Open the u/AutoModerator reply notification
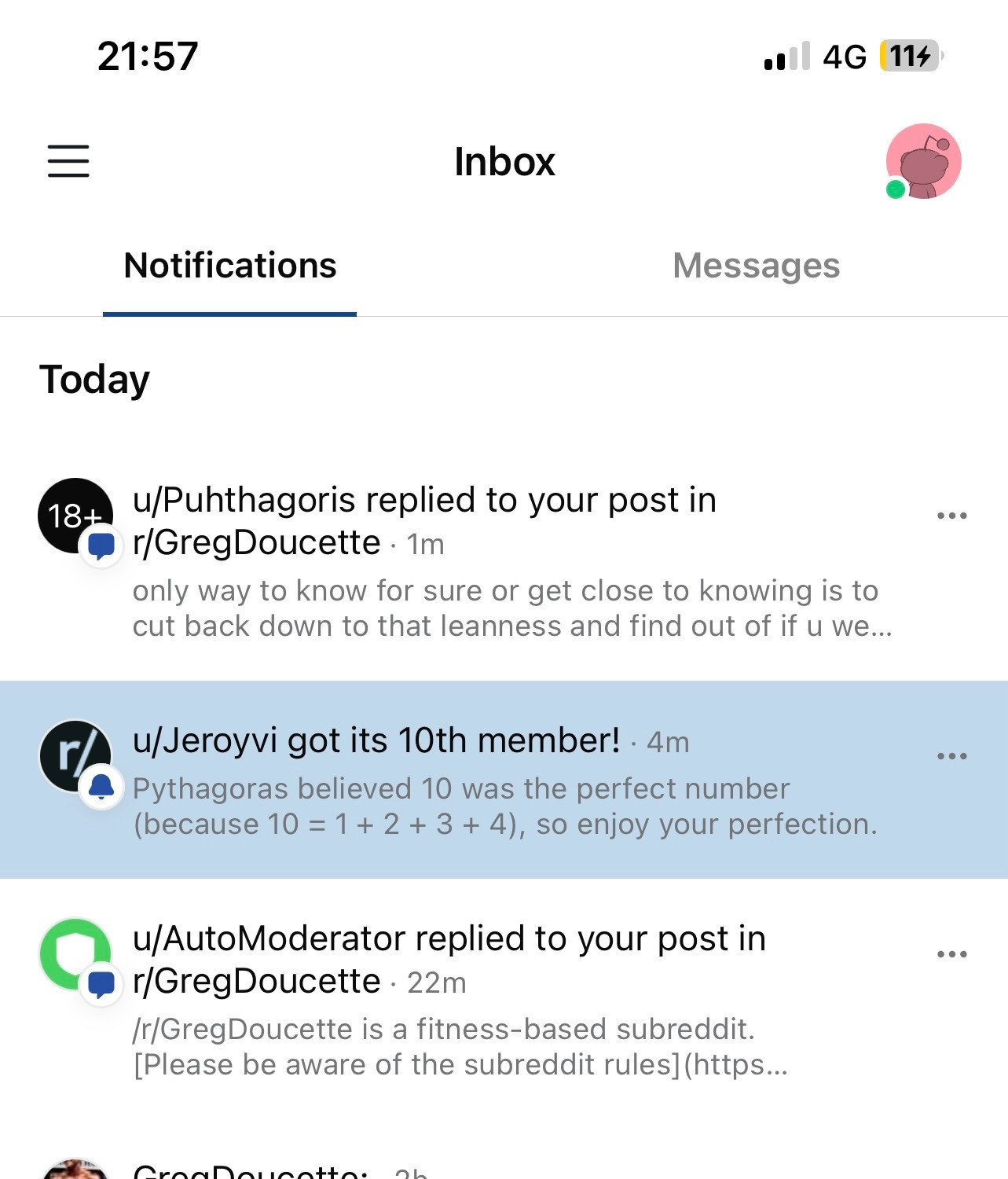1008x1179 pixels. coord(487,1000)
